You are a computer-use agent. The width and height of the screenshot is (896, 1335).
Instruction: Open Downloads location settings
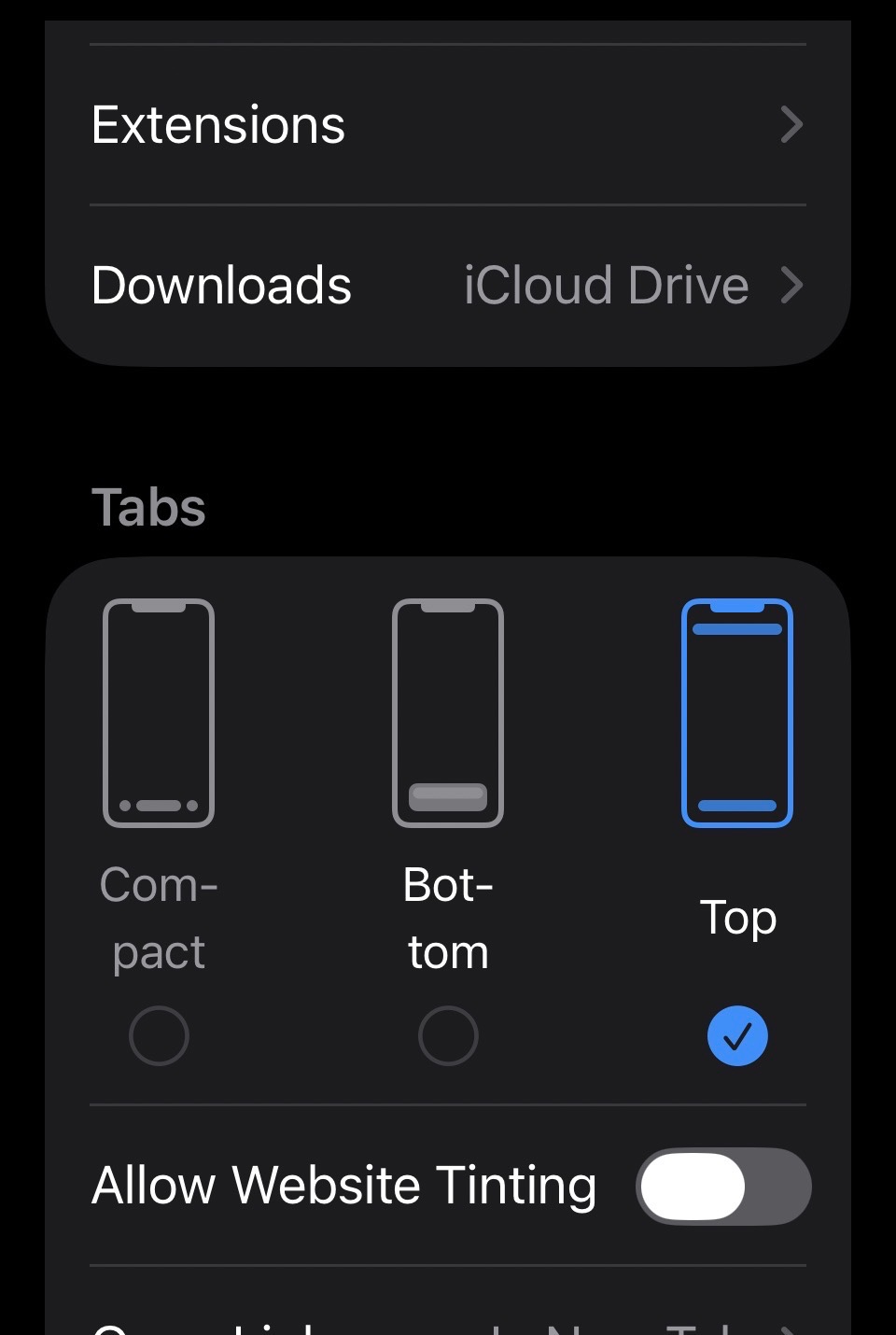click(446, 286)
